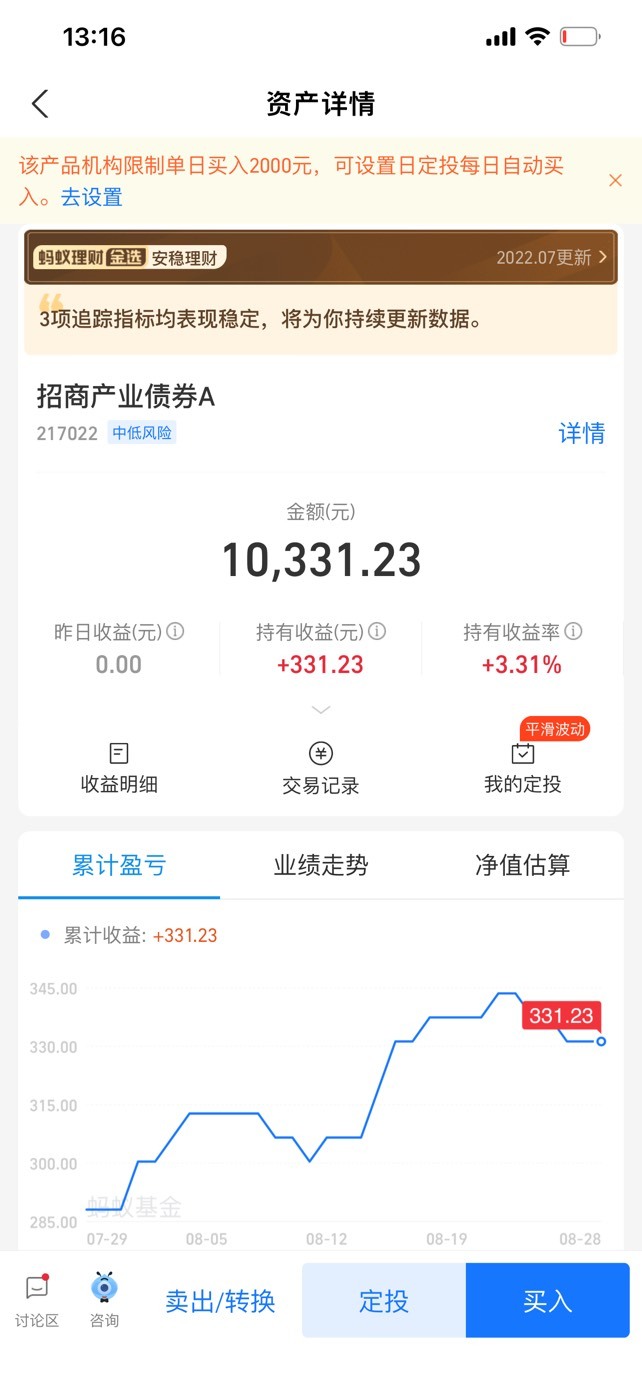Open 我的定投
The image size is (642, 1389).
pos(523,768)
